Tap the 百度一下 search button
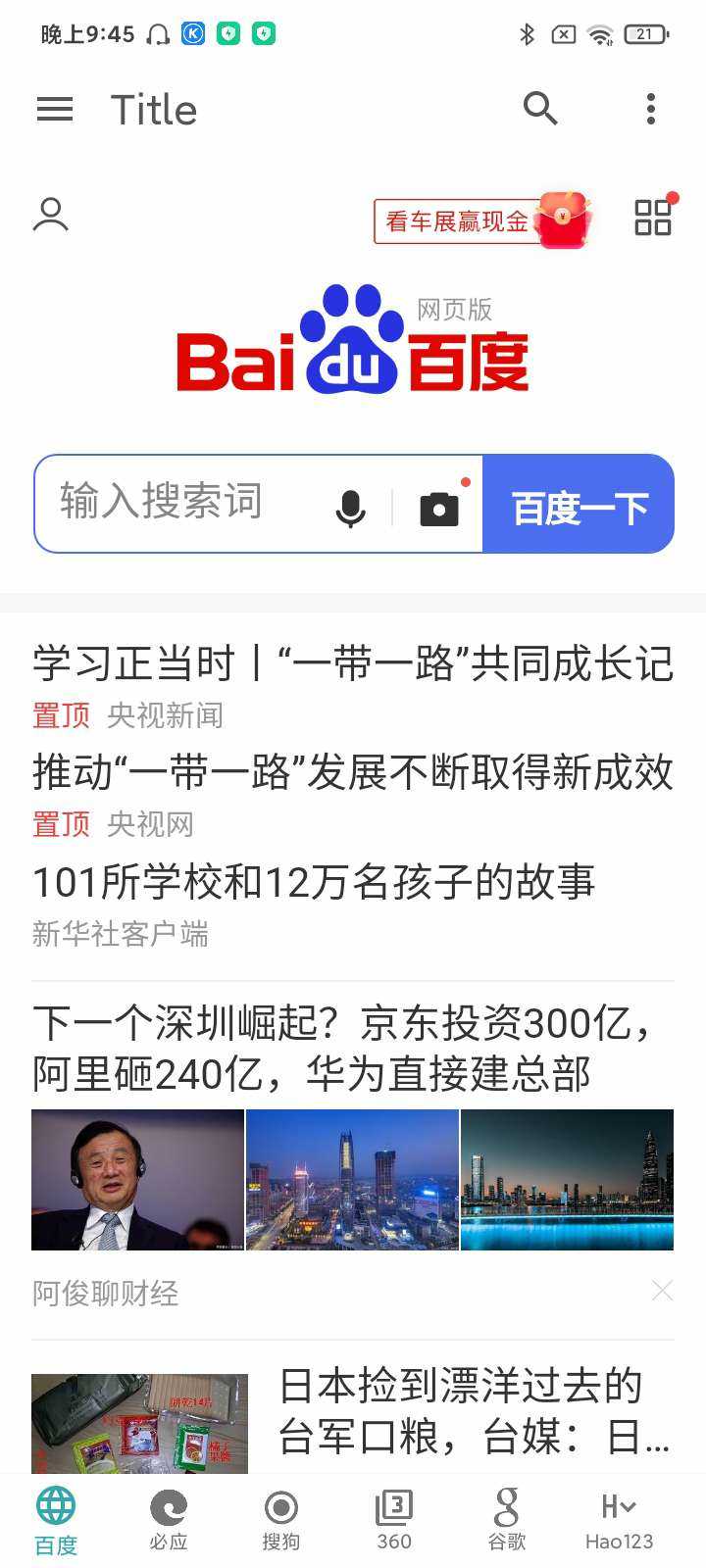This screenshot has width=706, height=1568. [x=580, y=506]
